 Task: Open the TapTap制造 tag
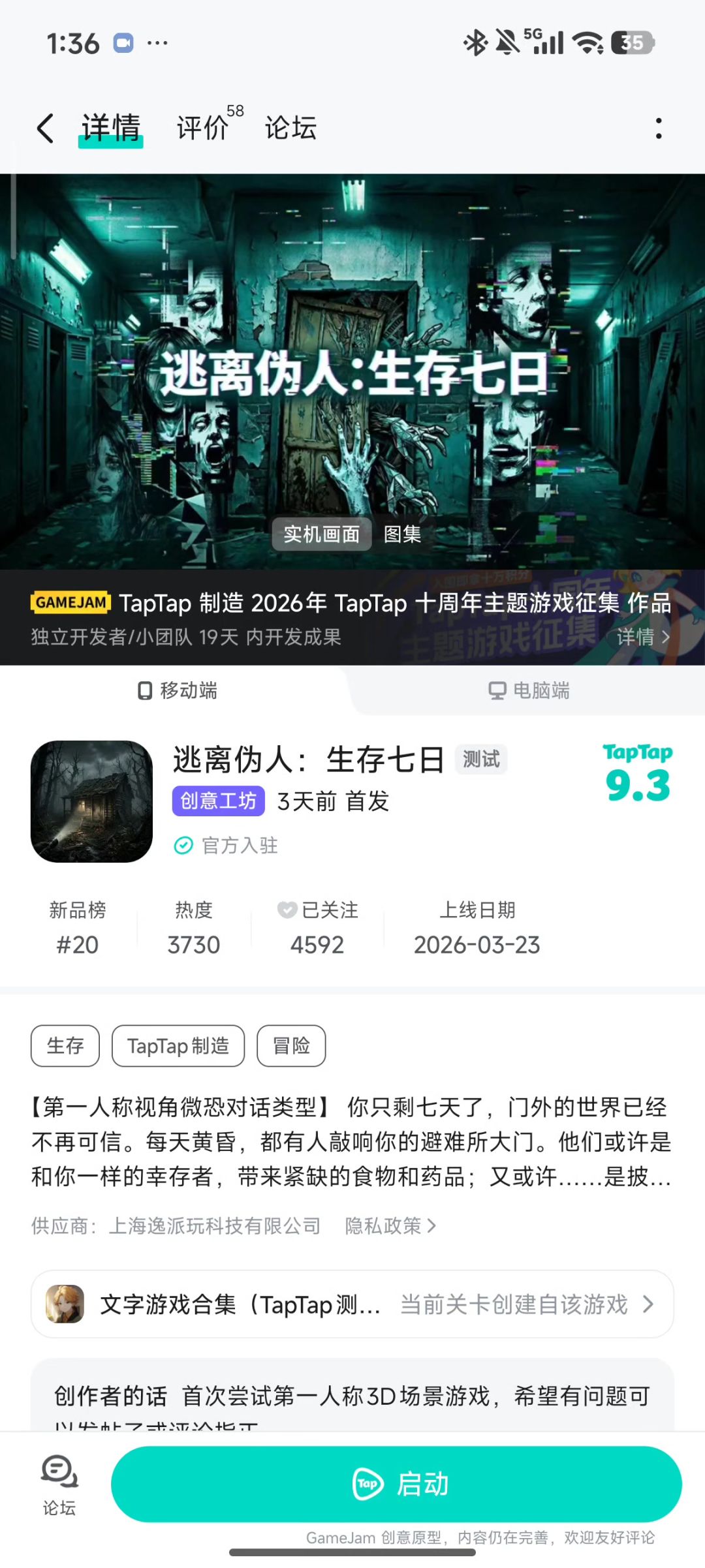178,1046
